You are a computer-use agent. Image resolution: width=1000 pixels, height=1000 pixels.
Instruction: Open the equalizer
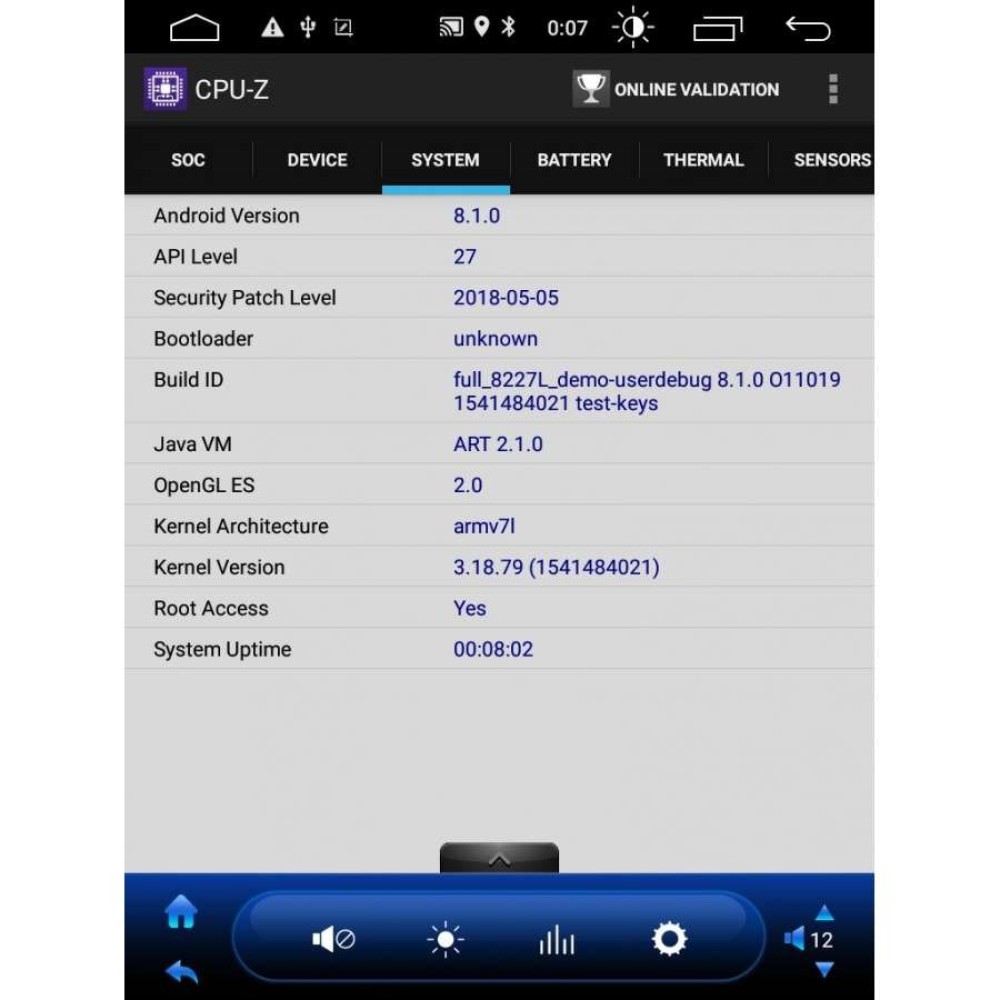pos(557,939)
